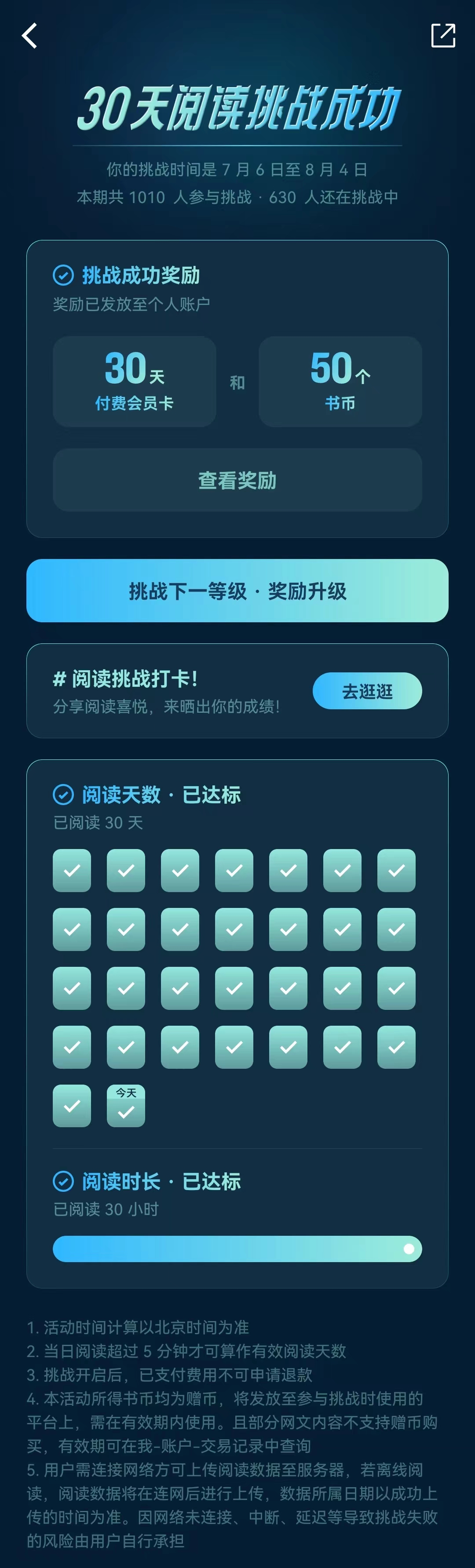The height and width of the screenshot is (1568, 475).
Task: Tap the 查看奖励 button
Action: pyautogui.click(x=237, y=479)
